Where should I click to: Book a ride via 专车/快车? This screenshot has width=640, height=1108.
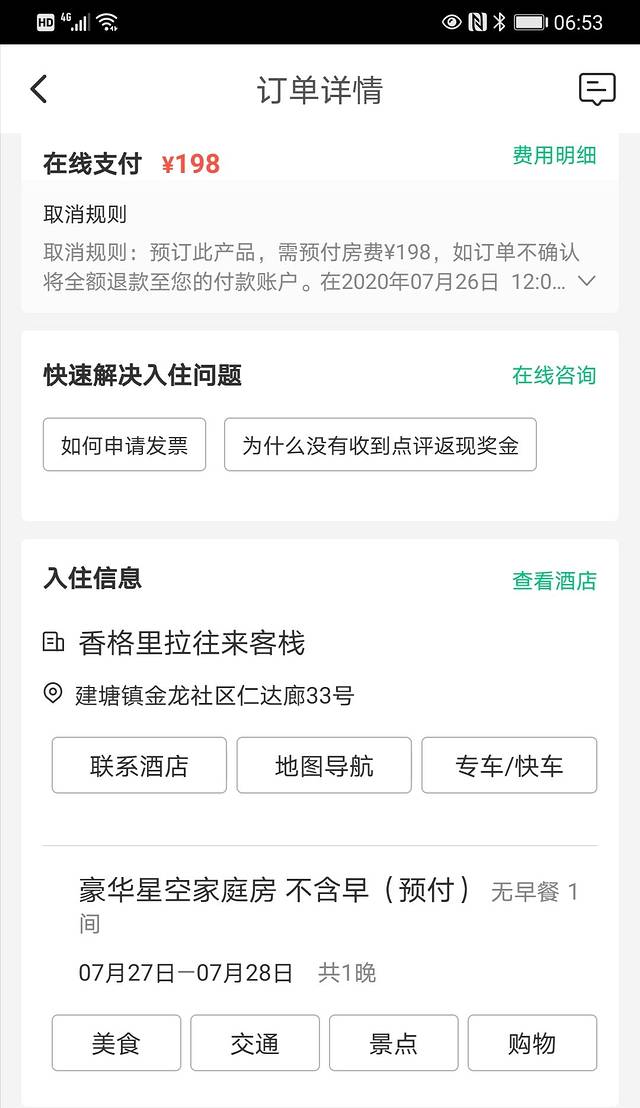click(509, 766)
